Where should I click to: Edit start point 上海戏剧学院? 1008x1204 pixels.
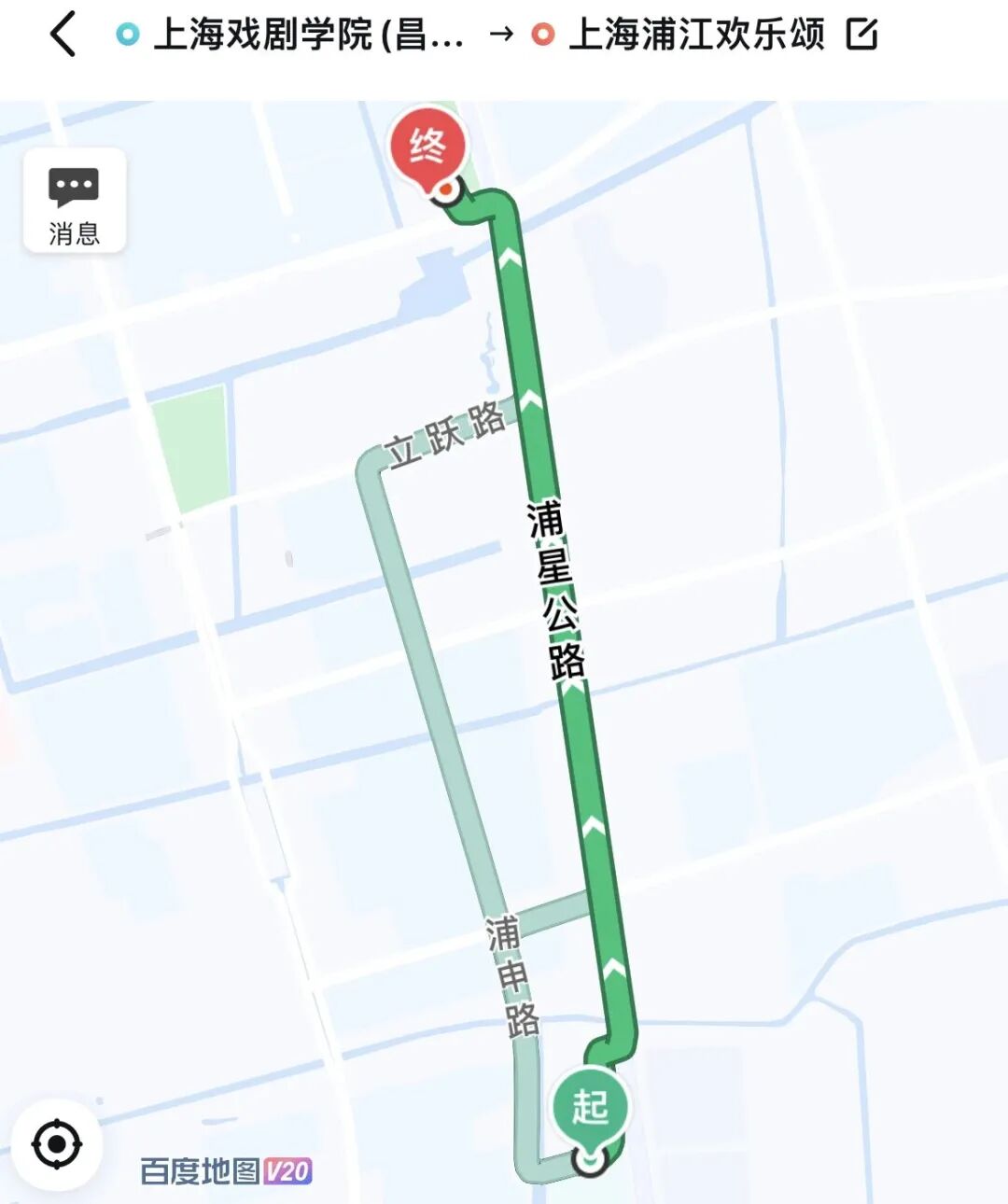click(x=308, y=35)
